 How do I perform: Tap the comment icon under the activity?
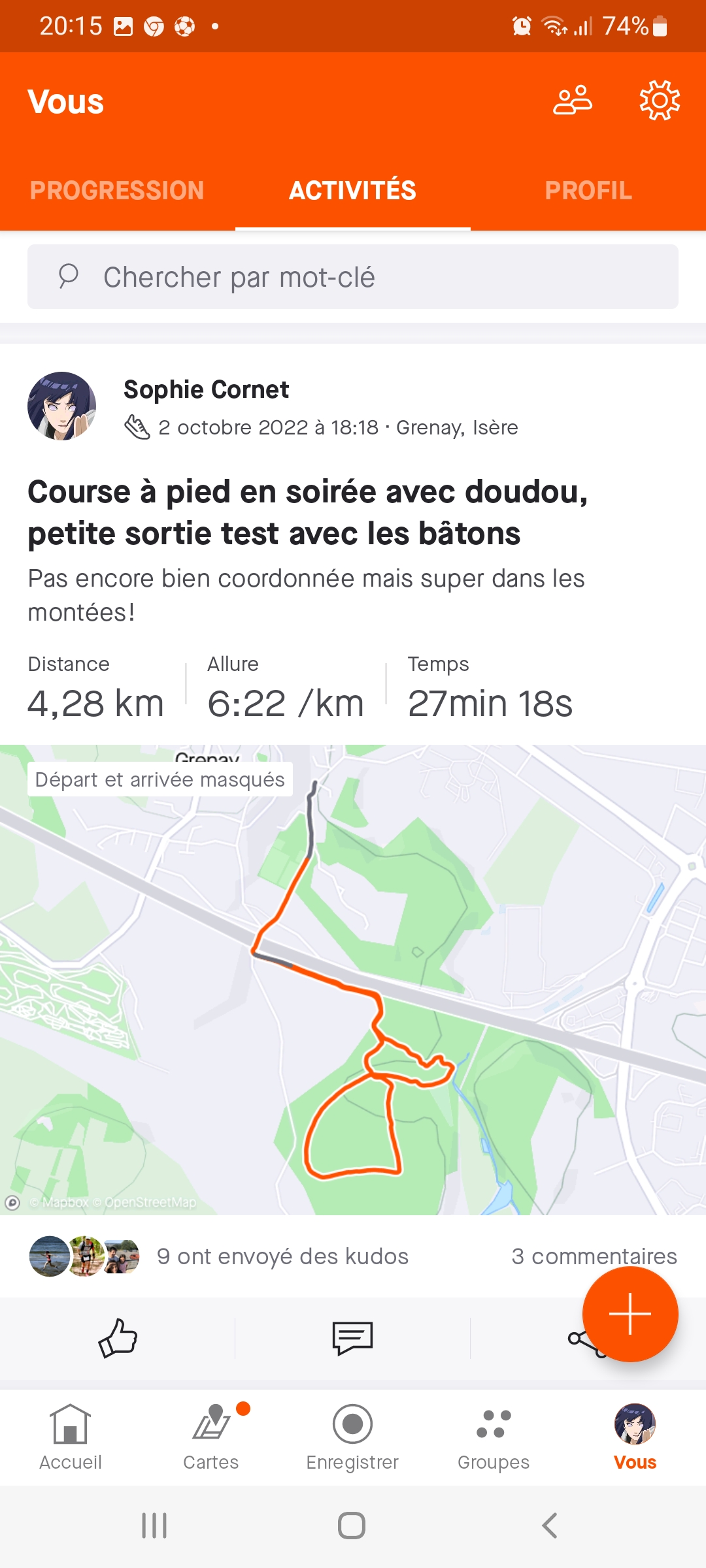coord(353,1338)
